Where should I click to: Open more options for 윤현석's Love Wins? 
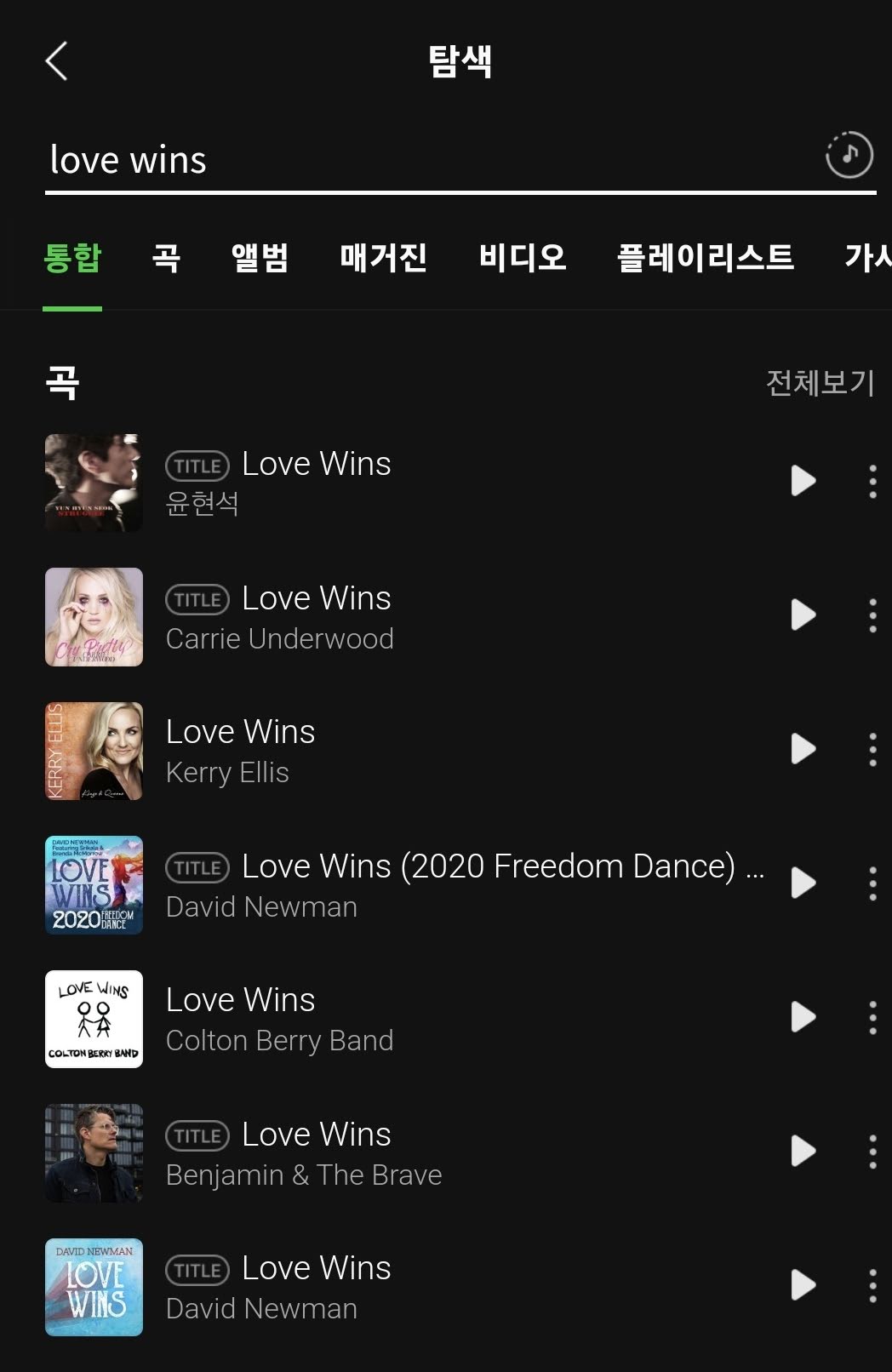pyautogui.click(x=872, y=481)
